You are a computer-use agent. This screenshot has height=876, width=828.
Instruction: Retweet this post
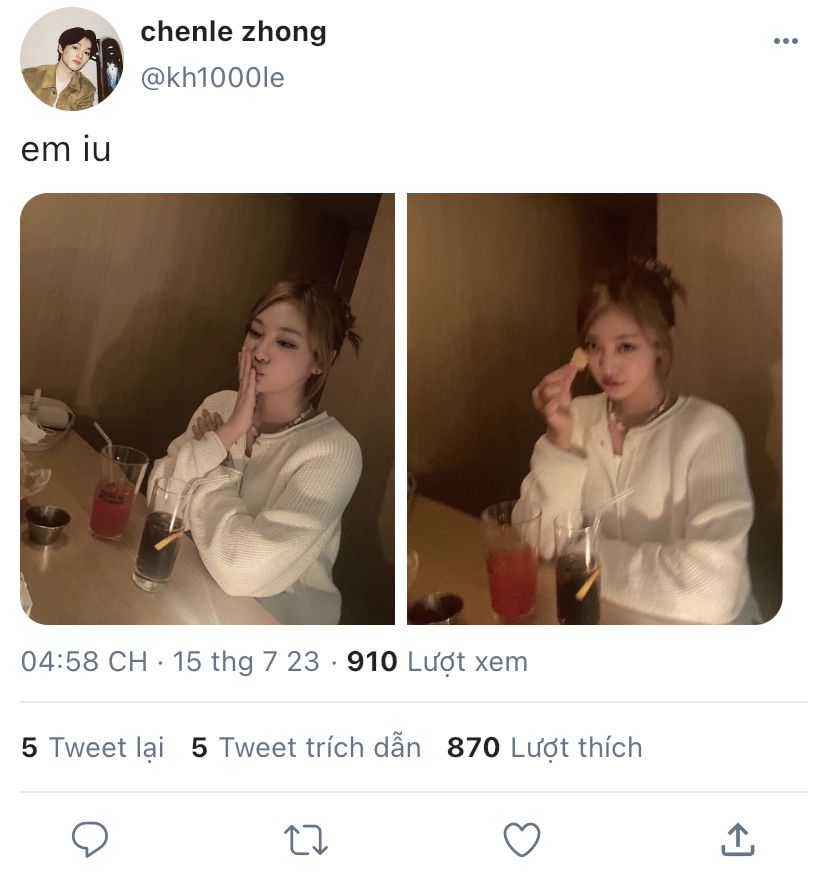point(306,839)
